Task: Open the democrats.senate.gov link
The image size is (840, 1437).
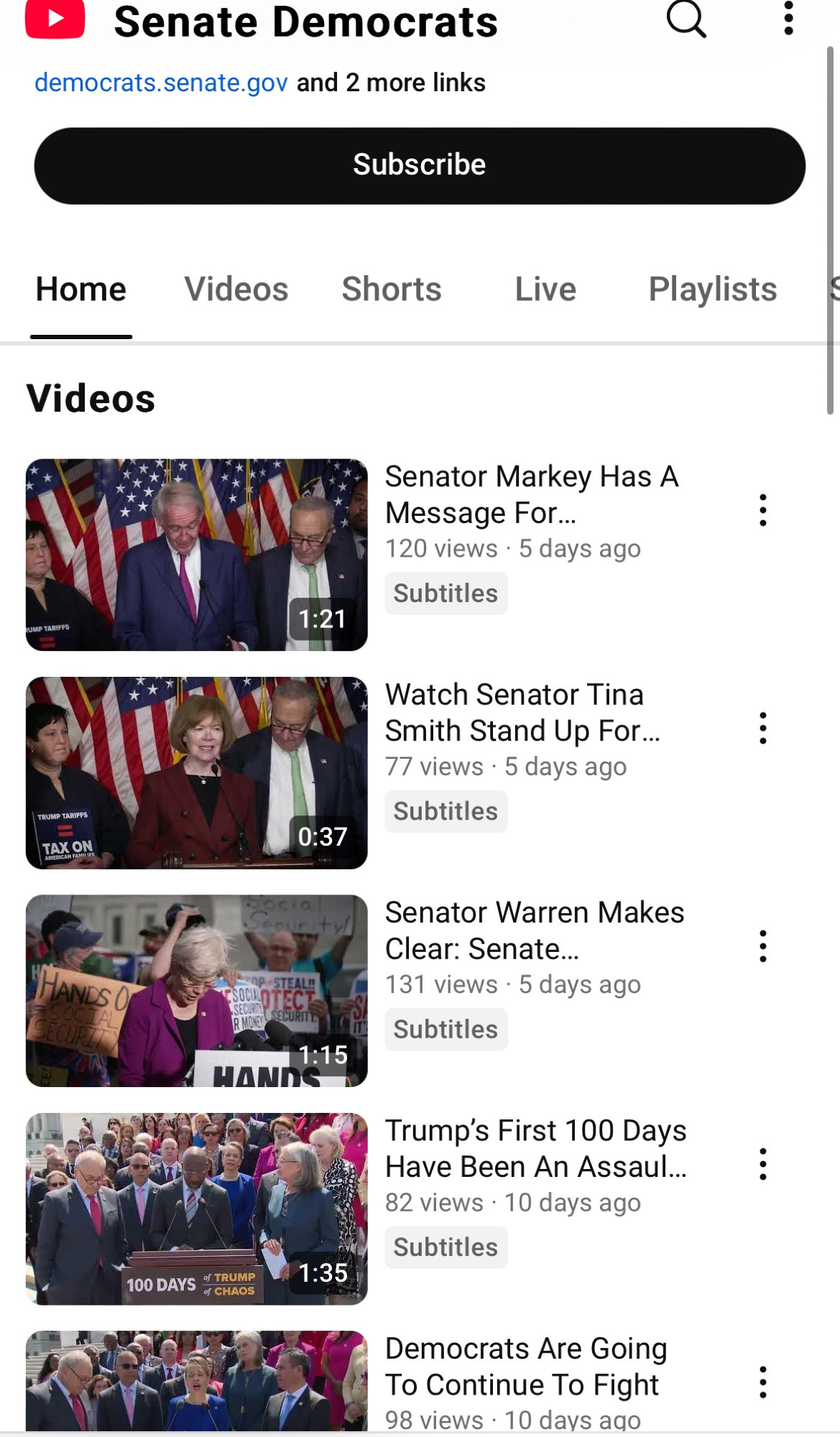Action: pos(161,83)
